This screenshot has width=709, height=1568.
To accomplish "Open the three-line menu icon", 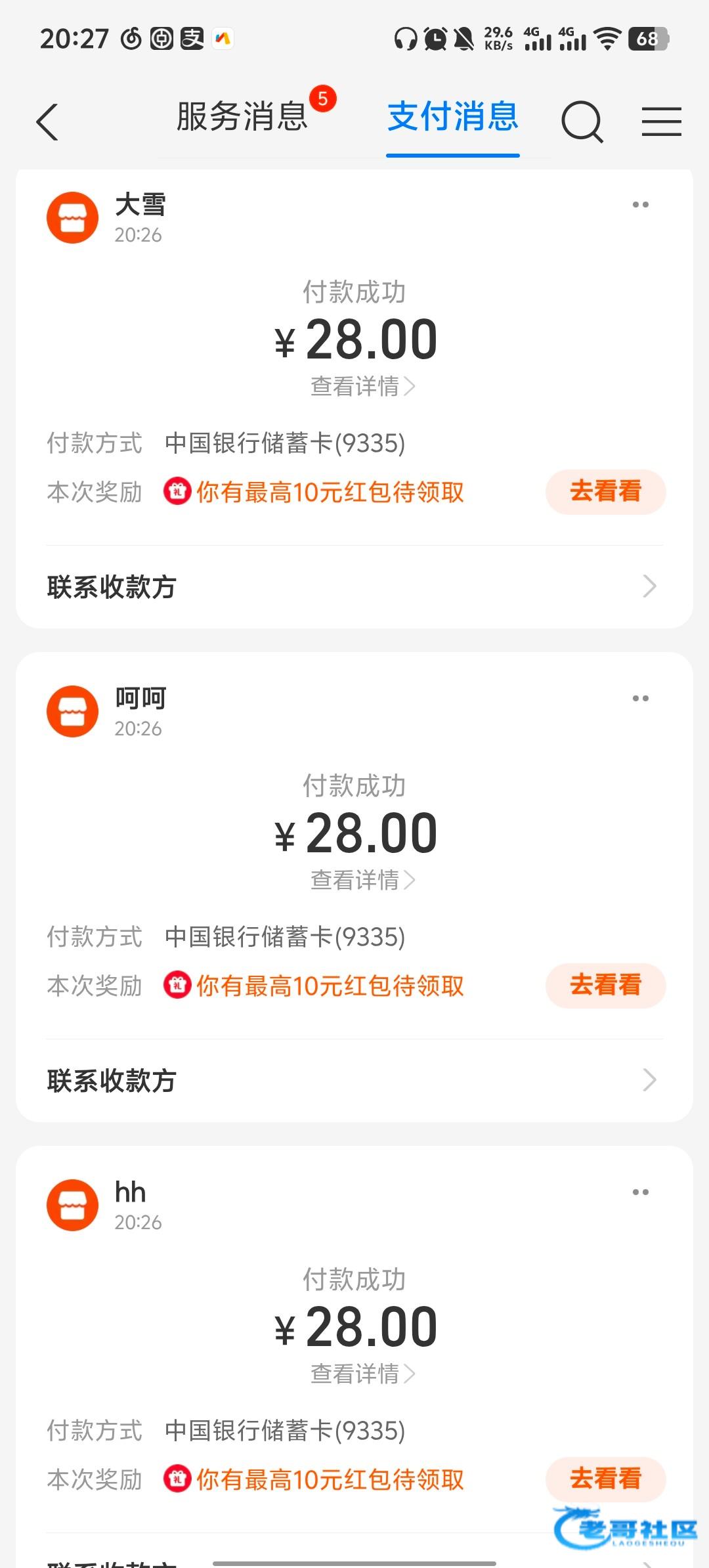I will coord(661,122).
